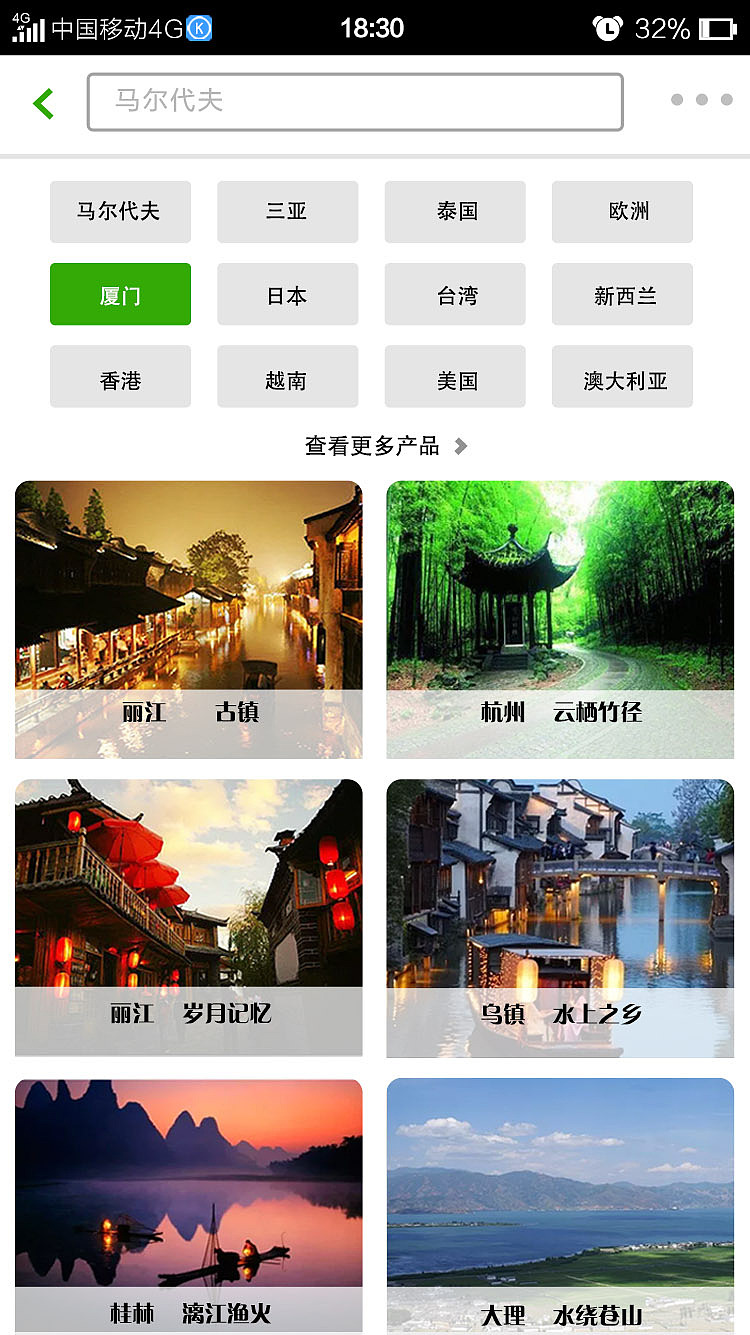Choose the 澳大利亚 destination option
This screenshot has width=750, height=1335.
tap(622, 376)
